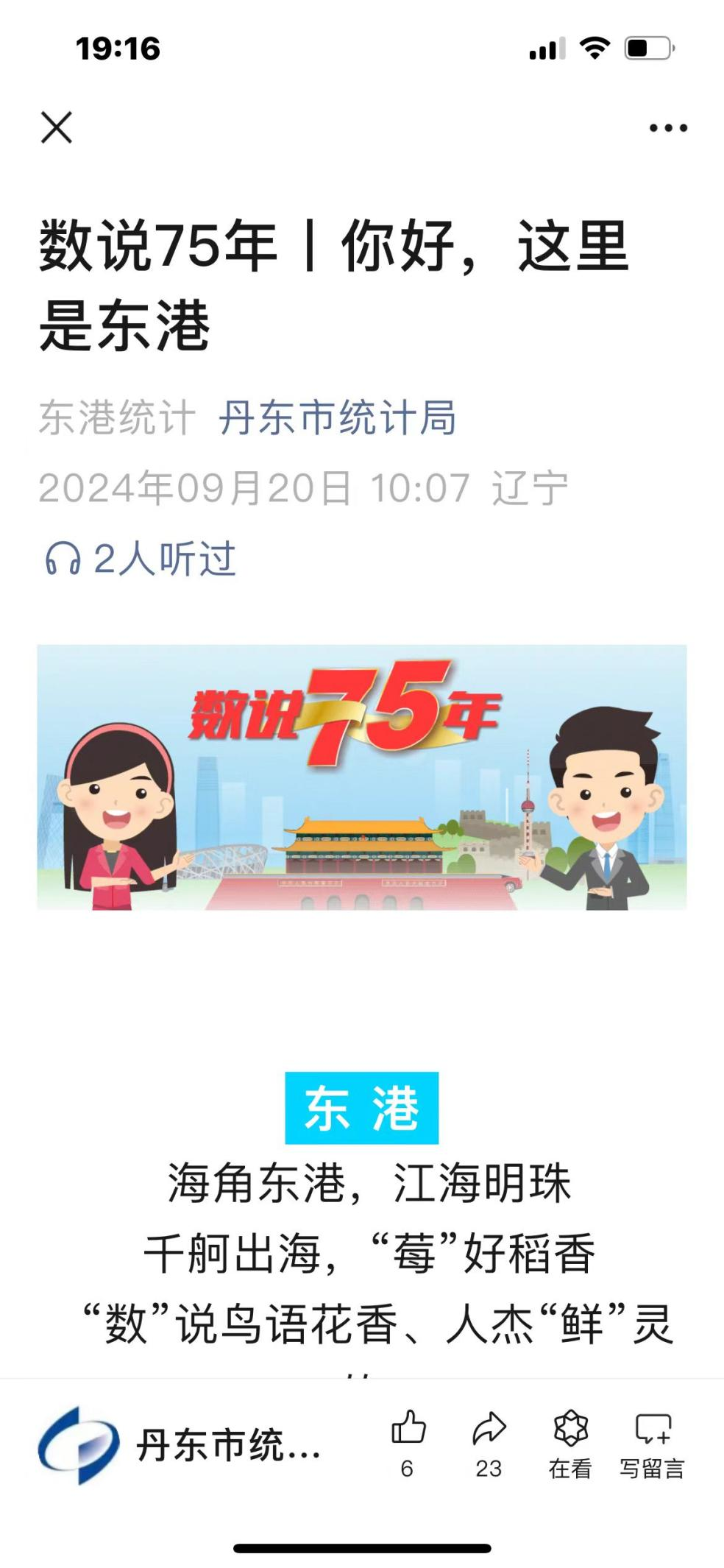This screenshot has width=724, height=1568.
Task: Tap the 19:16 clock in status bar
Action: (x=118, y=46)
